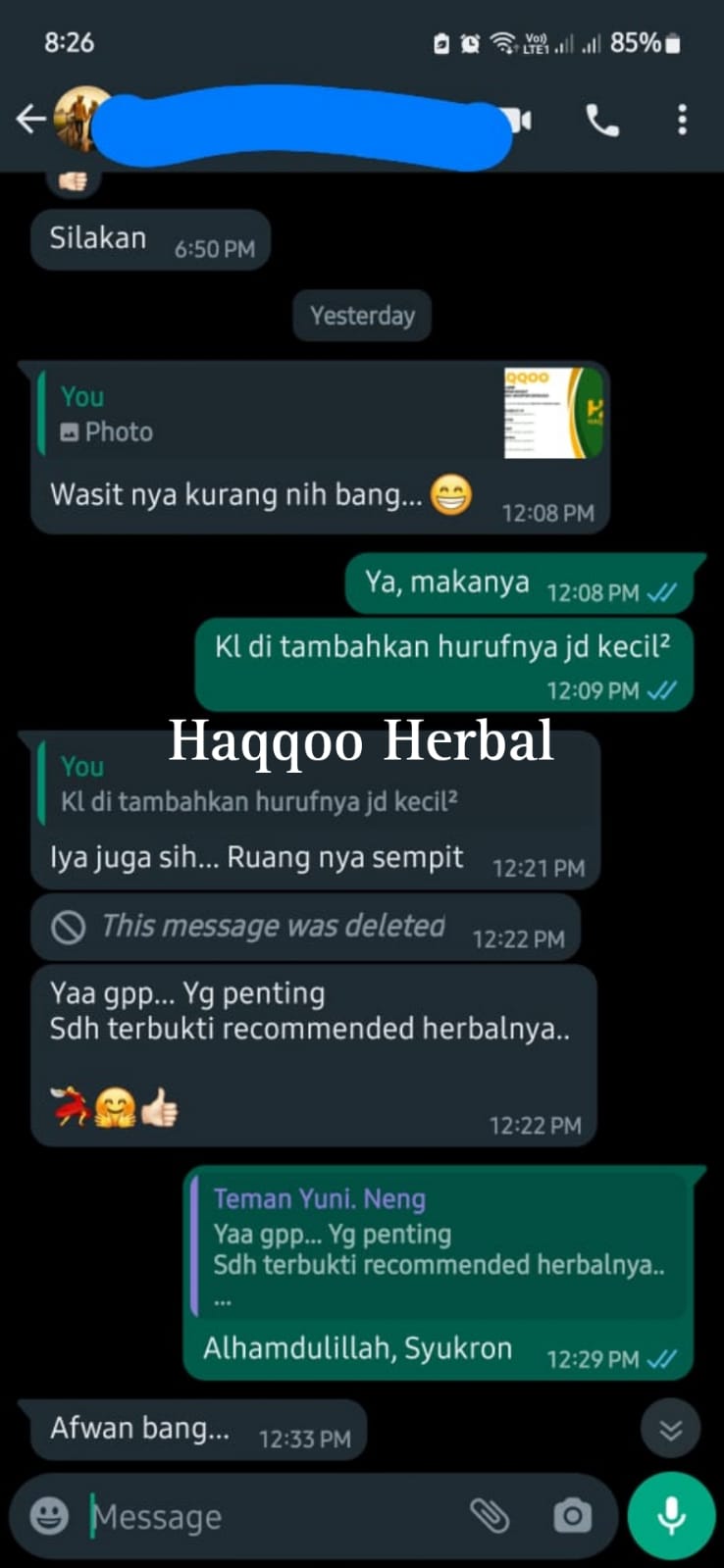Focus the Message text field

[x=275, y=1517]
